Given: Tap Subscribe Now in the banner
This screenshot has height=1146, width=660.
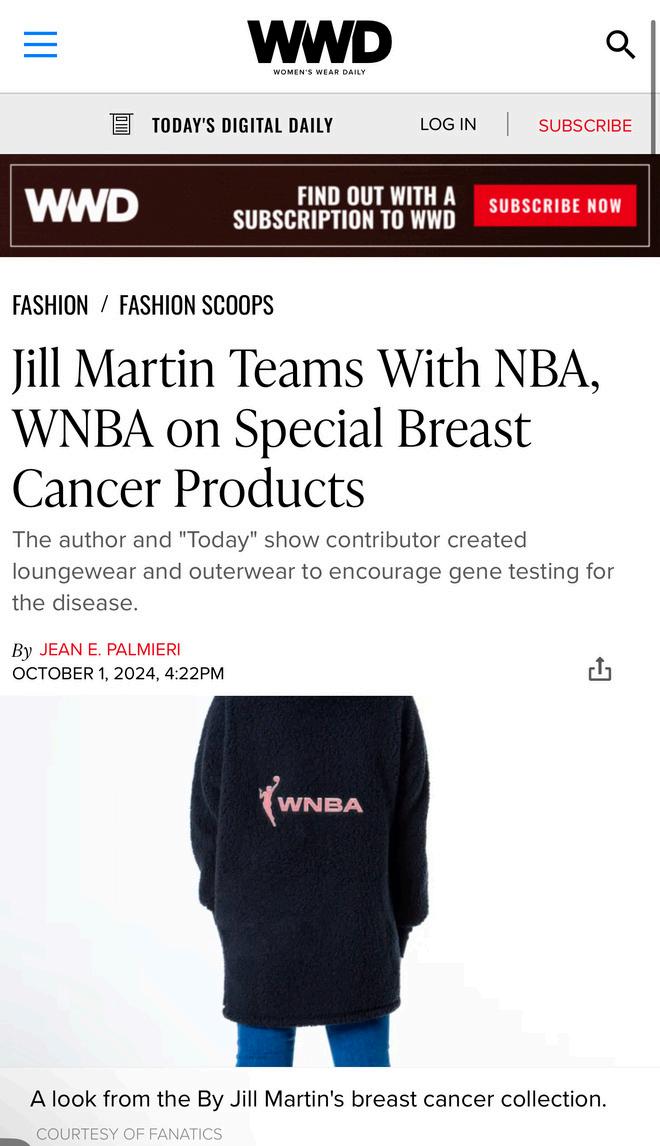Looking at the screenshot, I should [554, 206].
